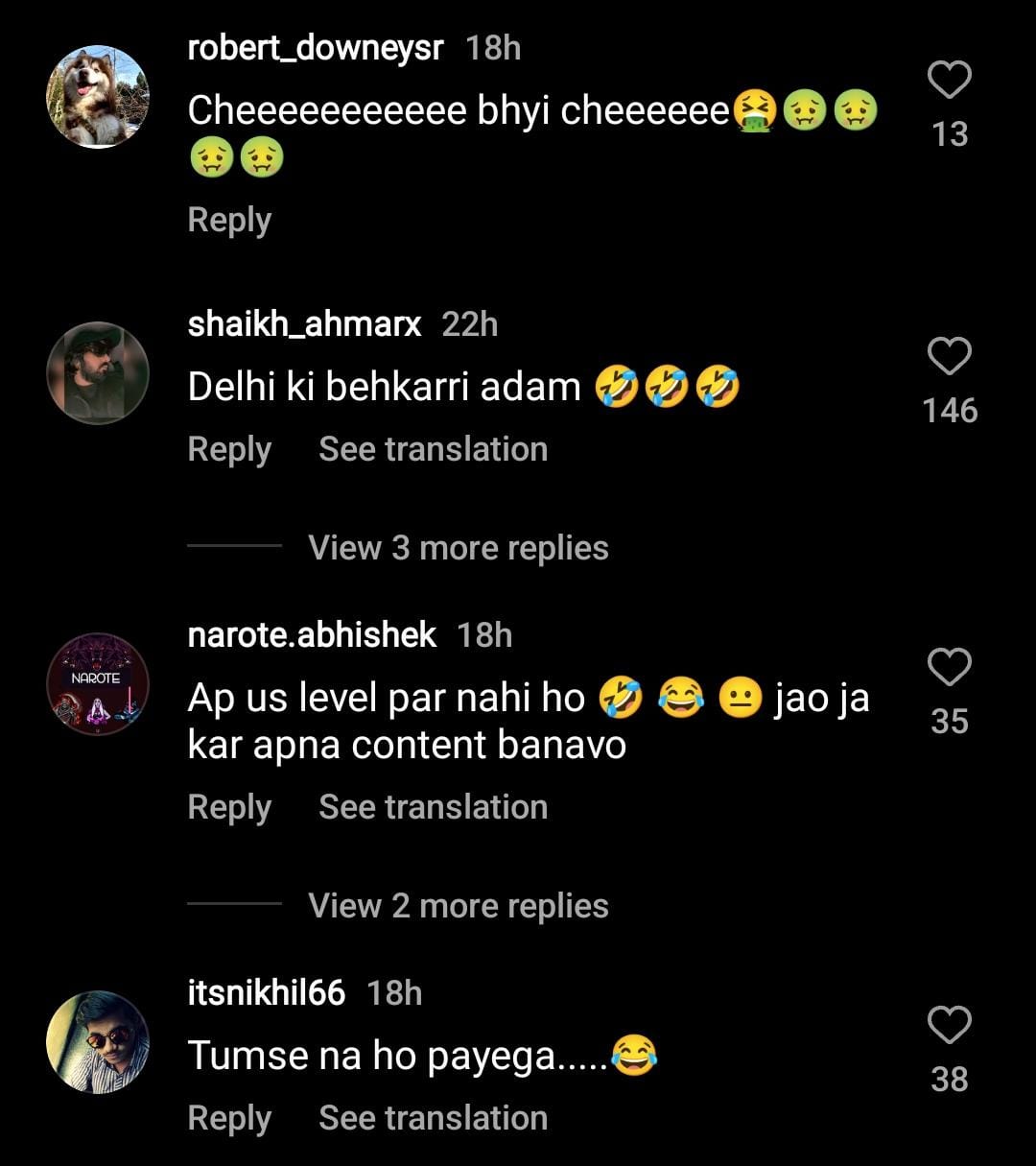See translation of shaikh_ahmarx's comment
The image size is (1036, 1166).
coord(433,449)
